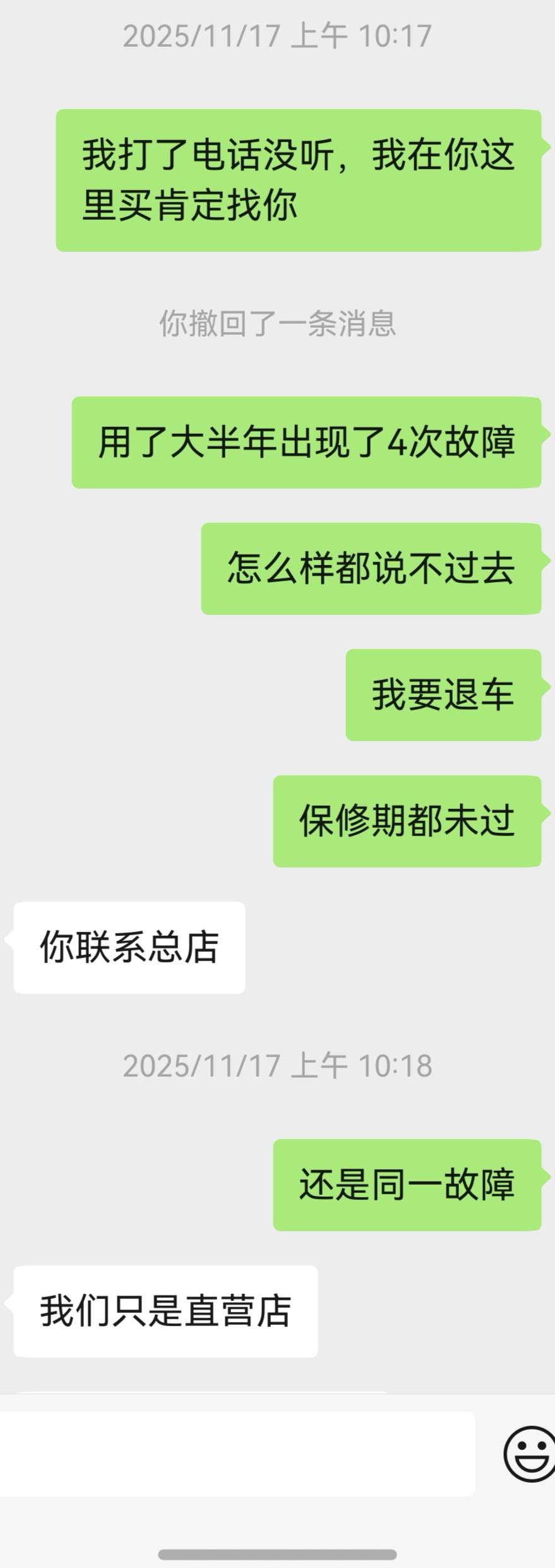Tap the message input field
Screen dimensions: 555x1568
pyautogui.click(x=237, y=1453)
